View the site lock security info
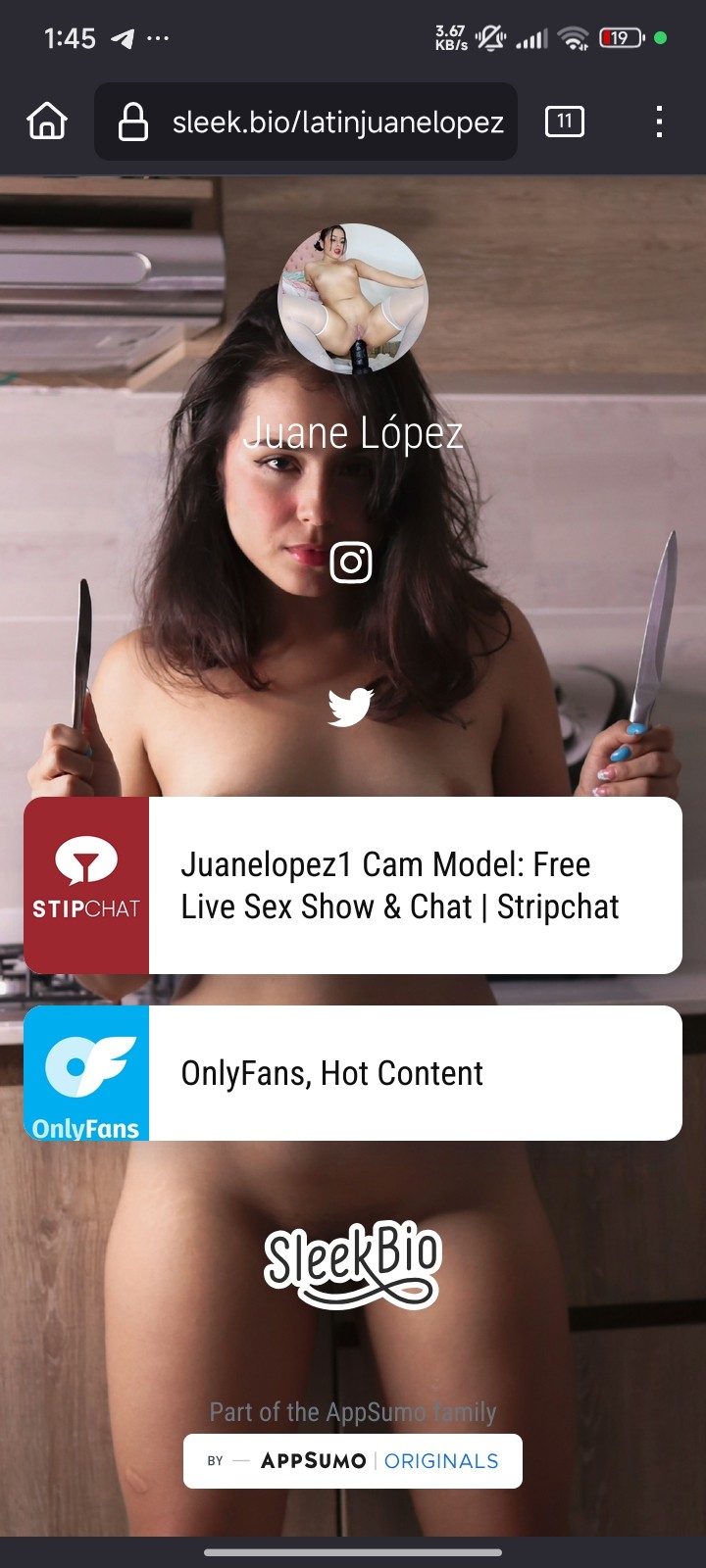 [x=133, y=122]
